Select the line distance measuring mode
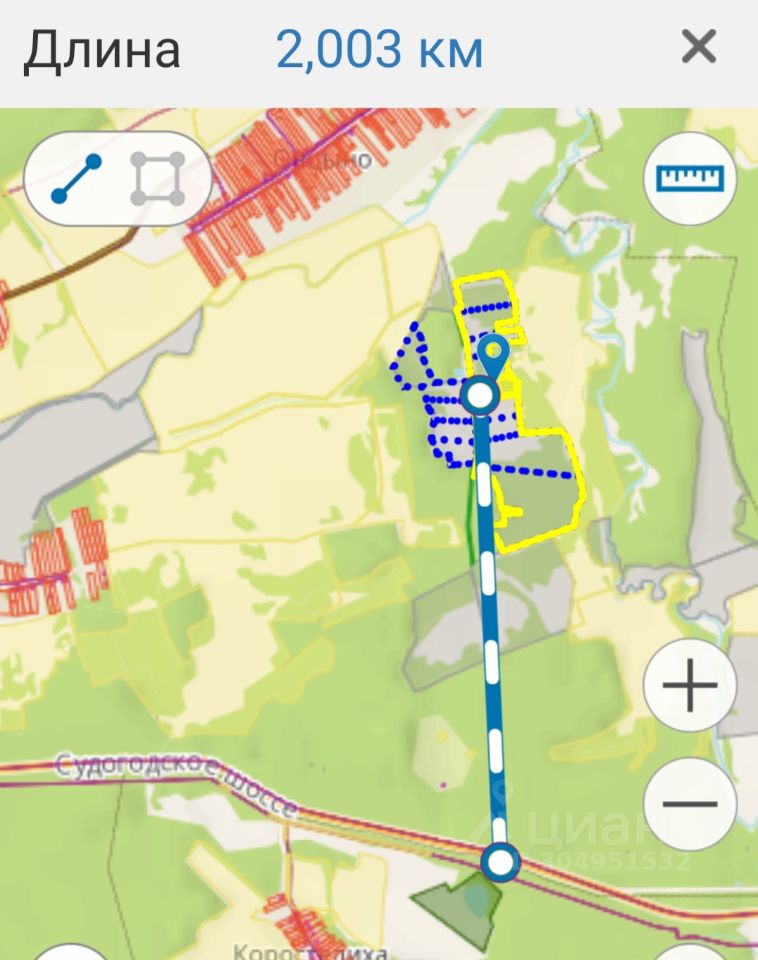Image resolution: width=758 pixels, height=960 pixels. tap(76, 179)
